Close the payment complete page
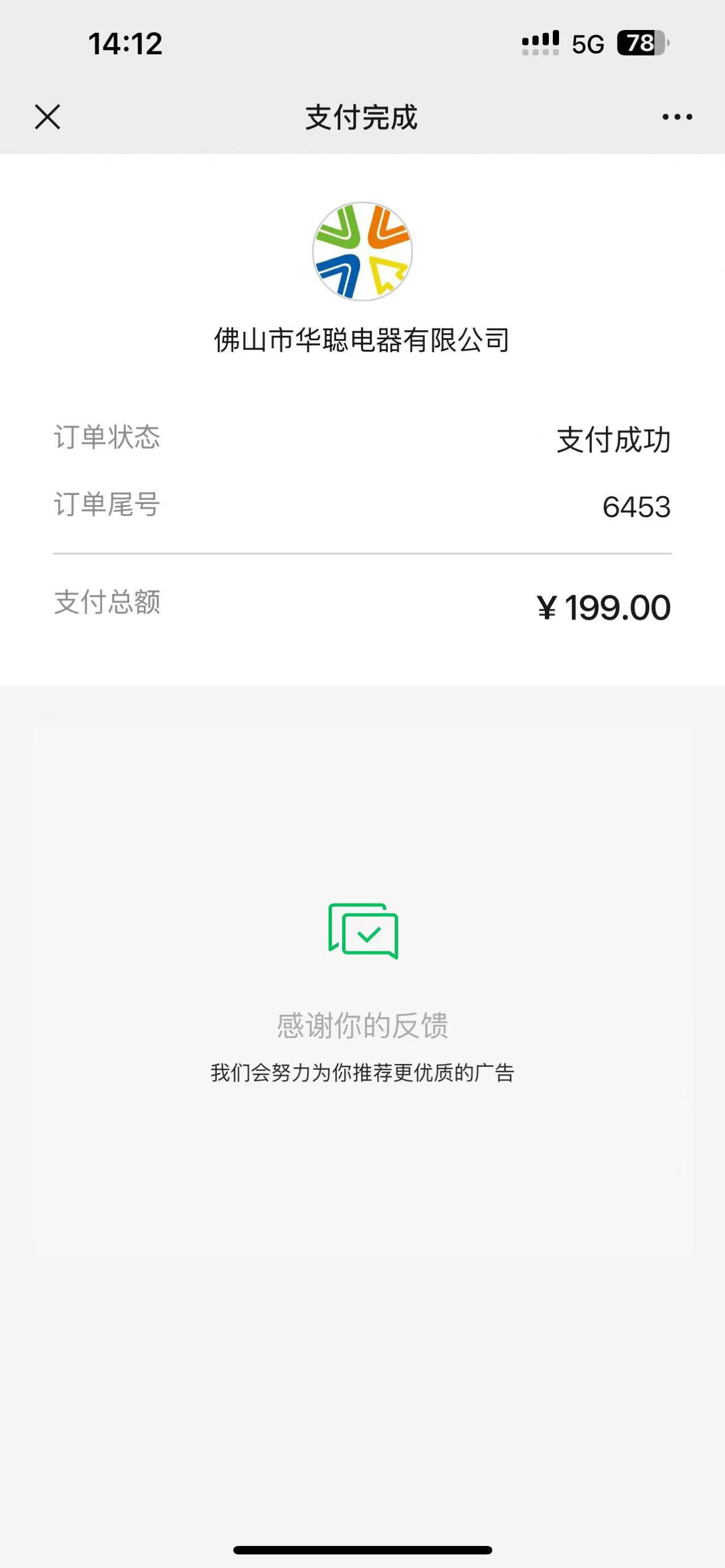The height and width of the screenshot is (1568, 725). coord(48,117)
